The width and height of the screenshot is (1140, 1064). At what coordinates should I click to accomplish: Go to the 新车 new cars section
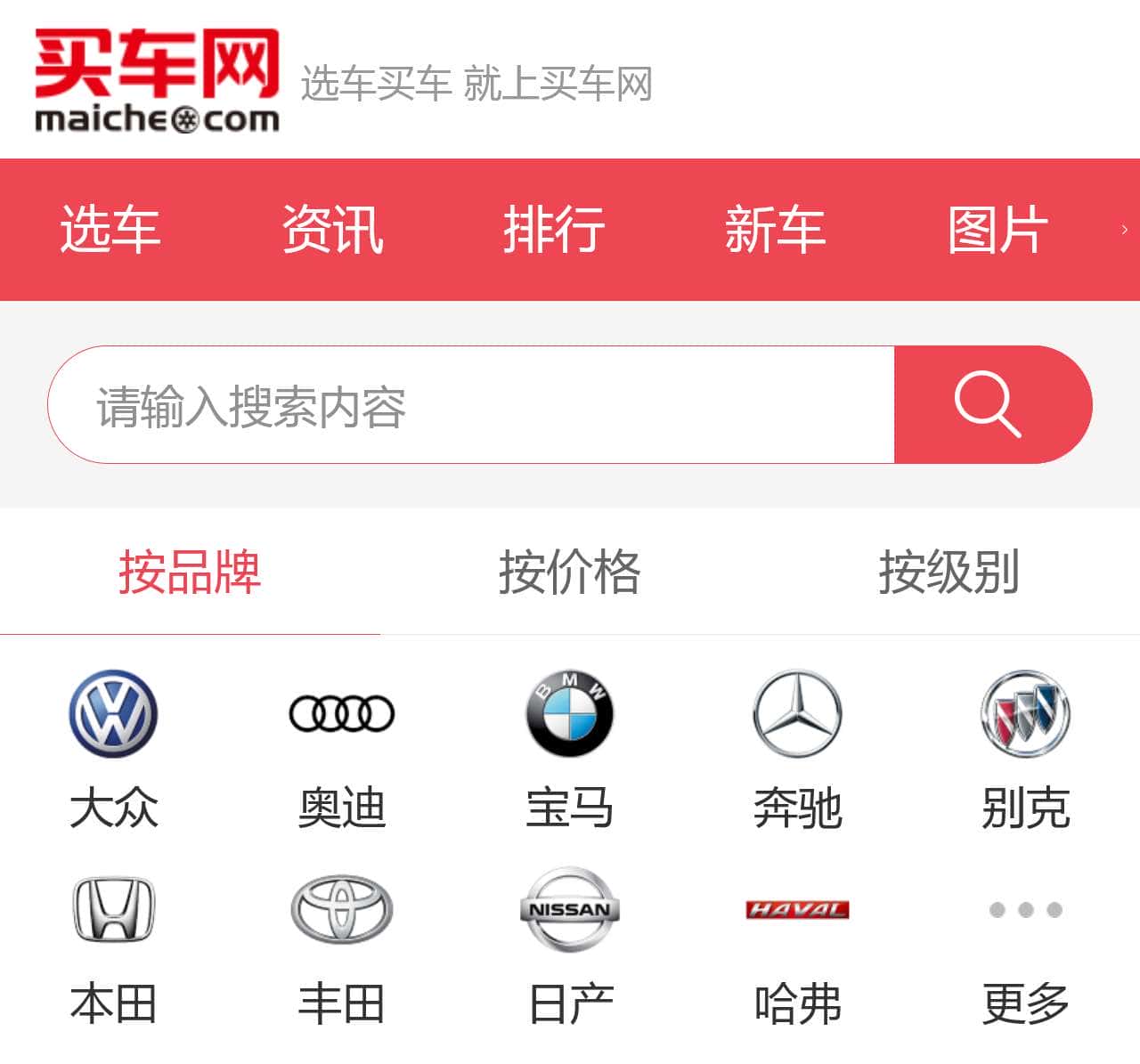(x=775, y=230)
